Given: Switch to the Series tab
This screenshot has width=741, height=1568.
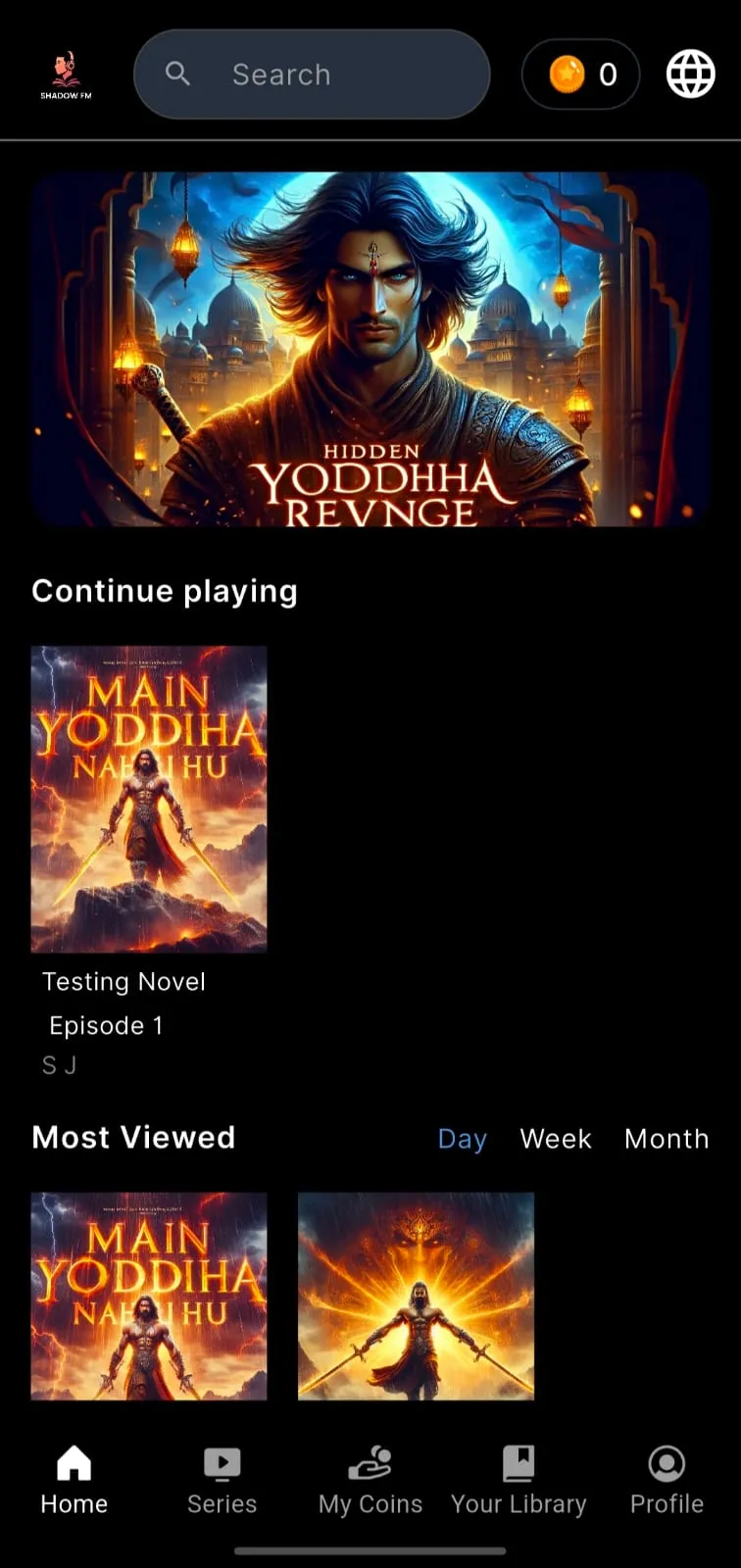Looking at the screenshot, I should [222, 1482].
